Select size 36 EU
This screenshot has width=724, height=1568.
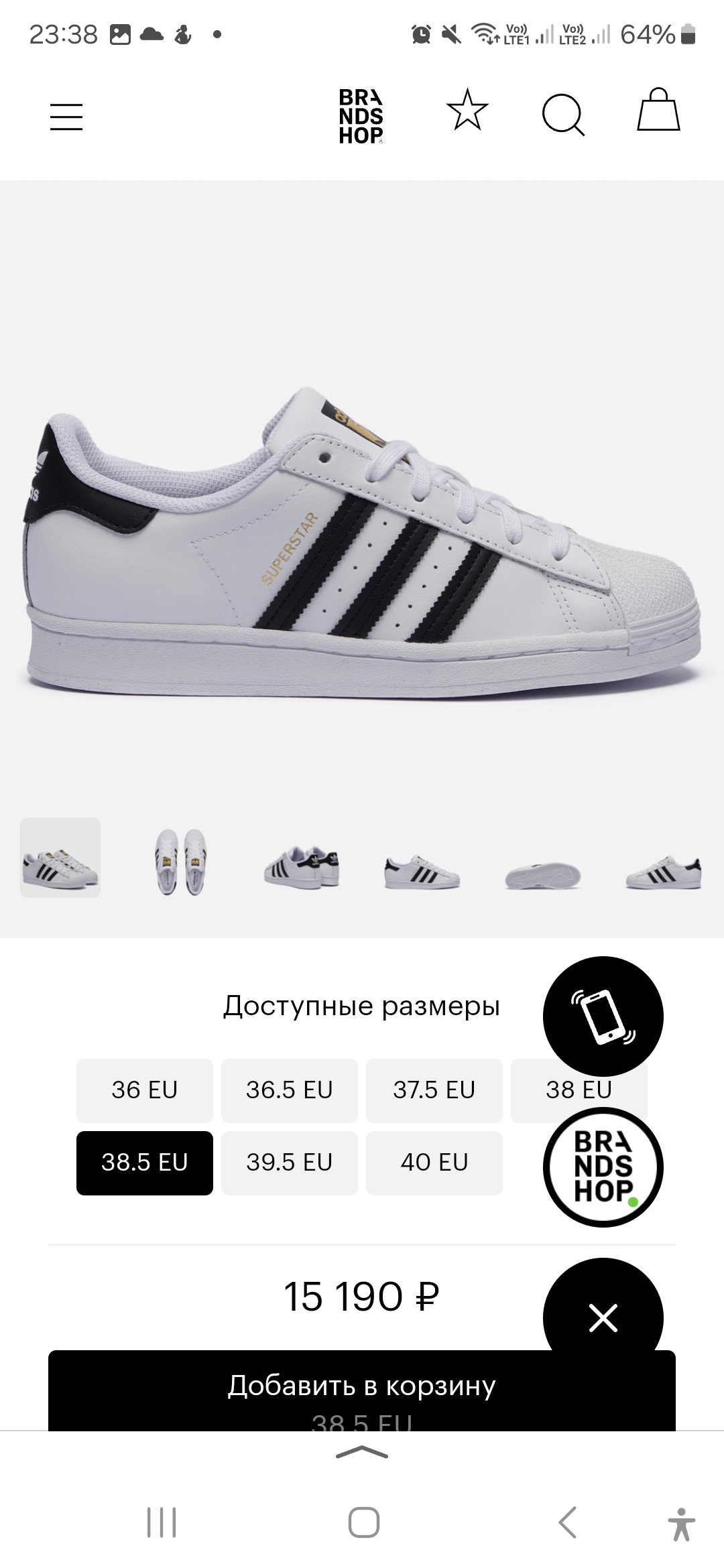coord(145,1090)
